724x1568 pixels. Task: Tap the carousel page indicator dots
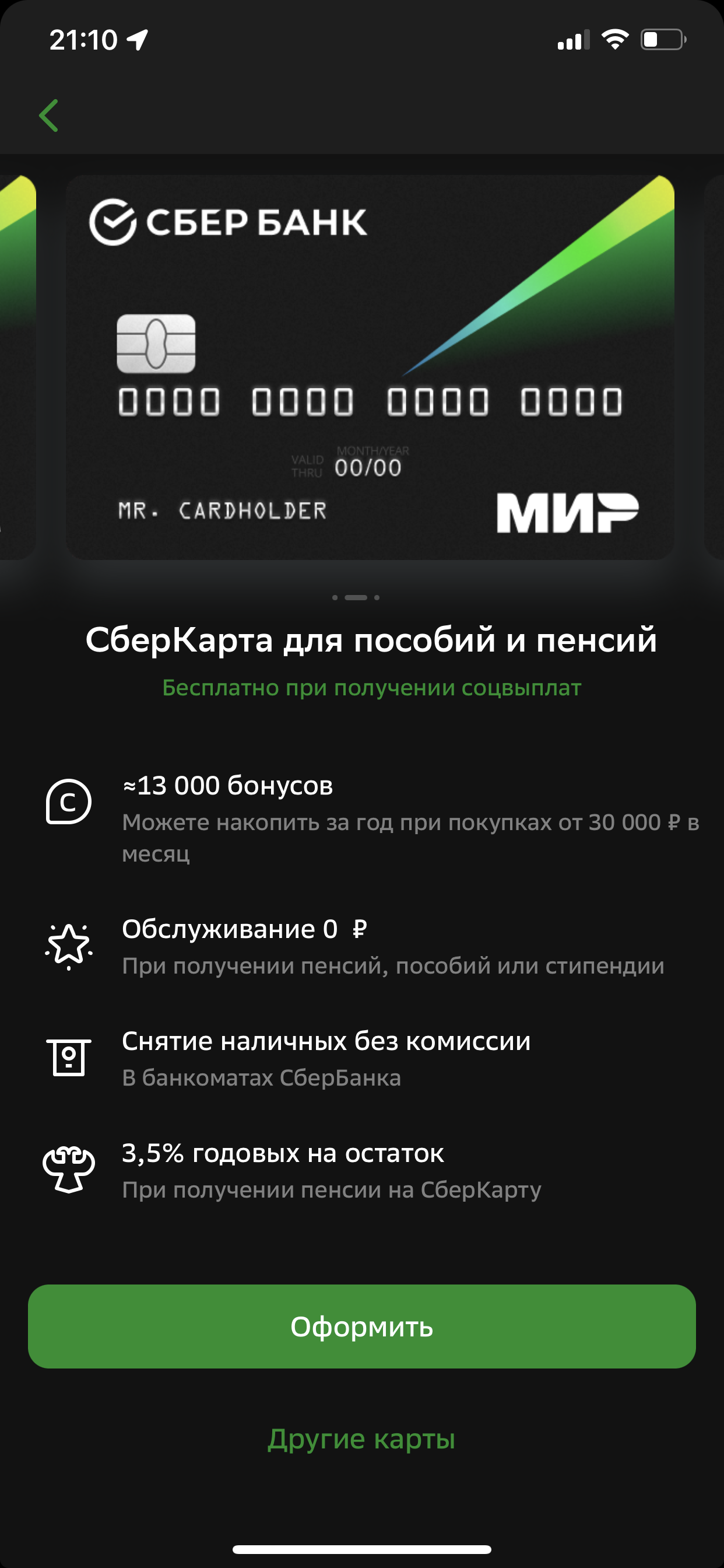tap(356, 598)
